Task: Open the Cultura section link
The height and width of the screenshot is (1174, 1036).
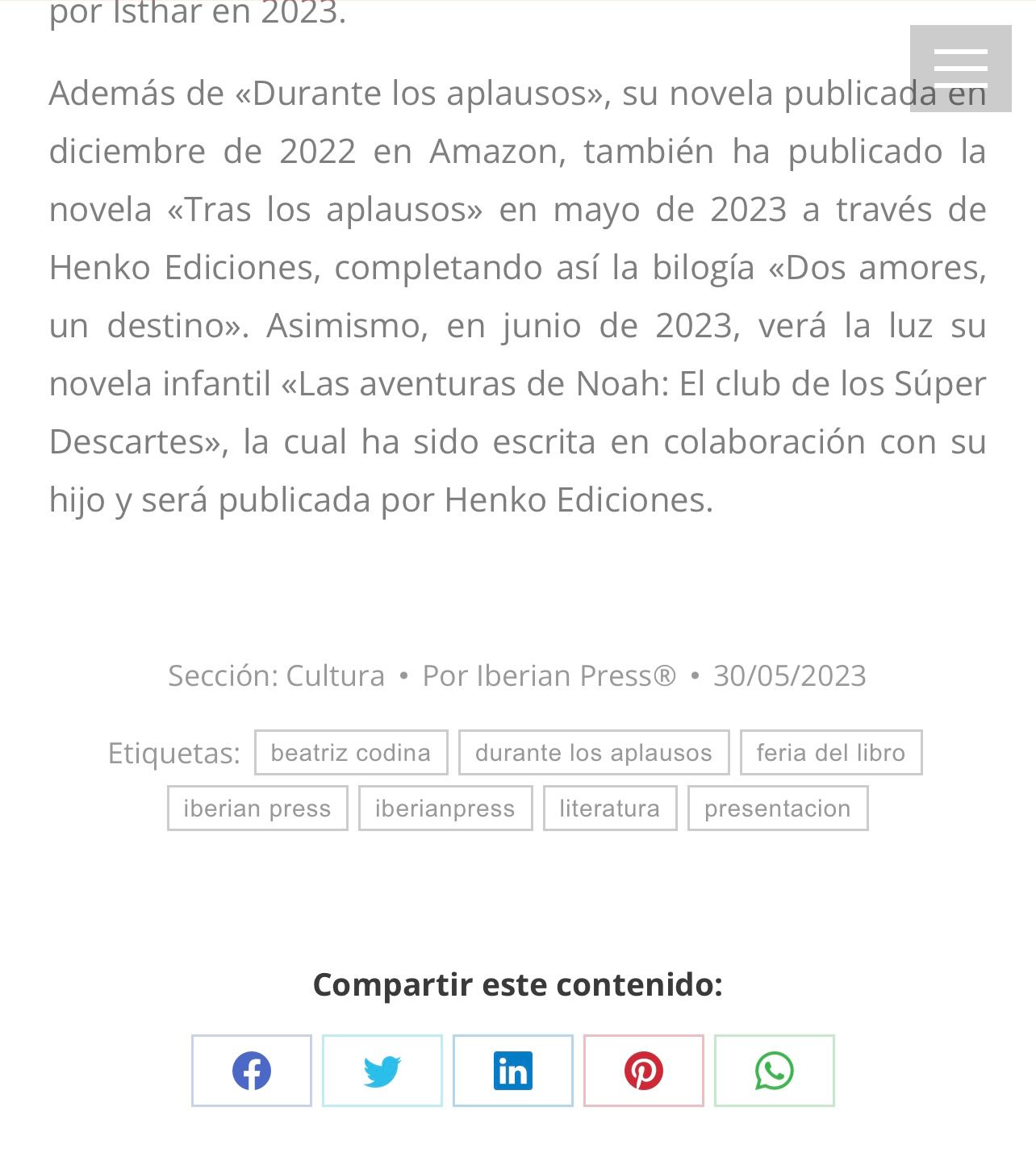Action: [x=335, y=675]
